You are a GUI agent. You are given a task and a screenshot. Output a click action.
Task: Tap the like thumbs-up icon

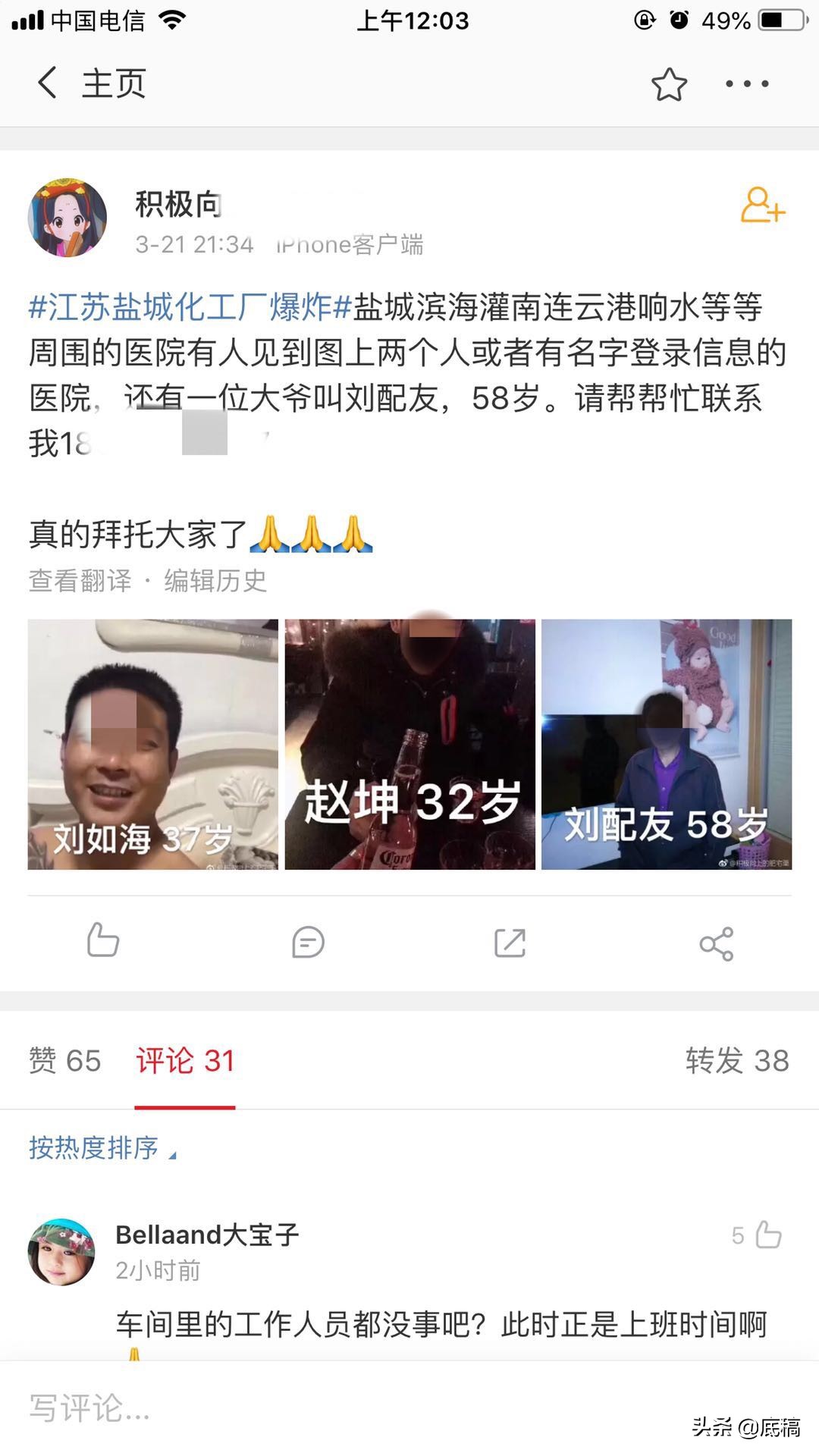(x=105, y=943)
